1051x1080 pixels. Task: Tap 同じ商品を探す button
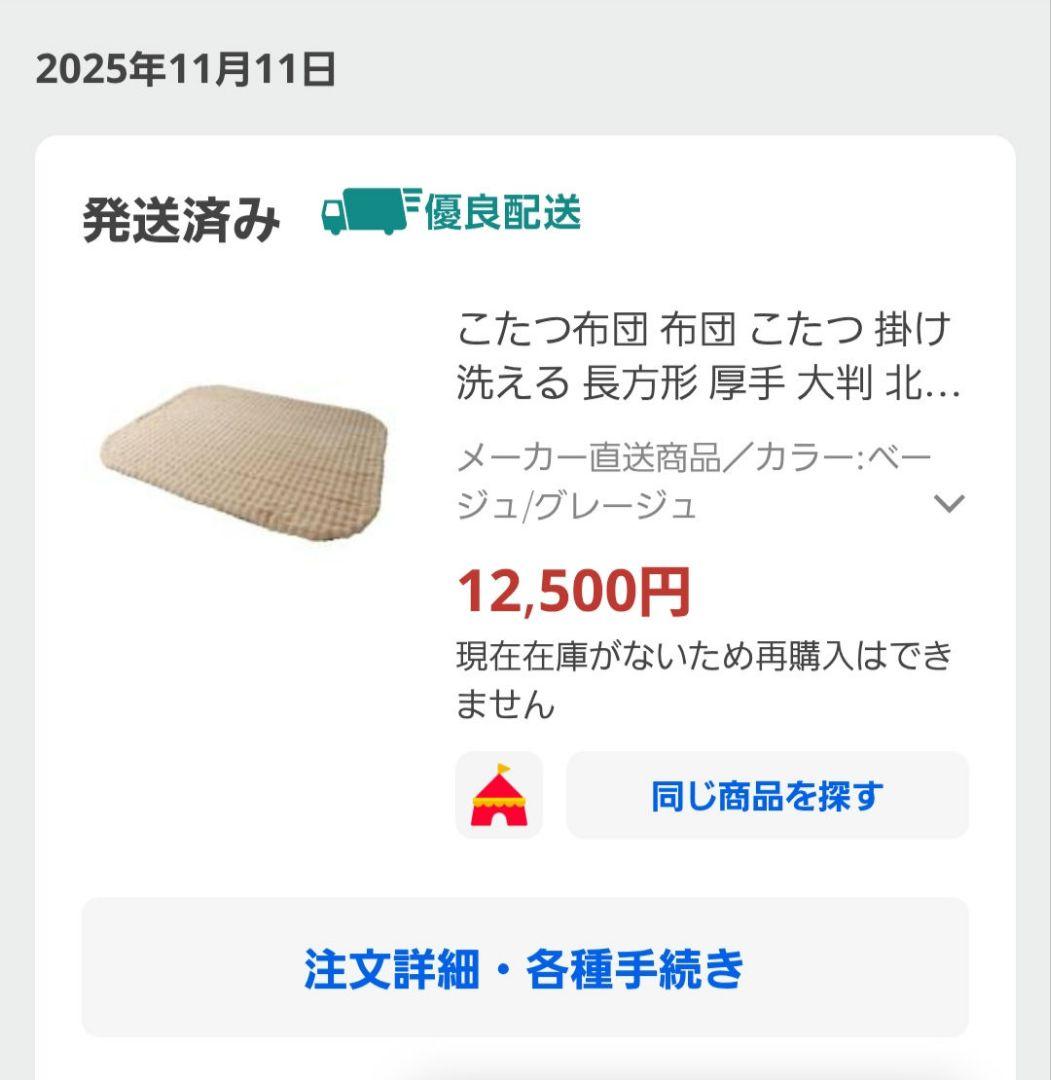[767, 796]
